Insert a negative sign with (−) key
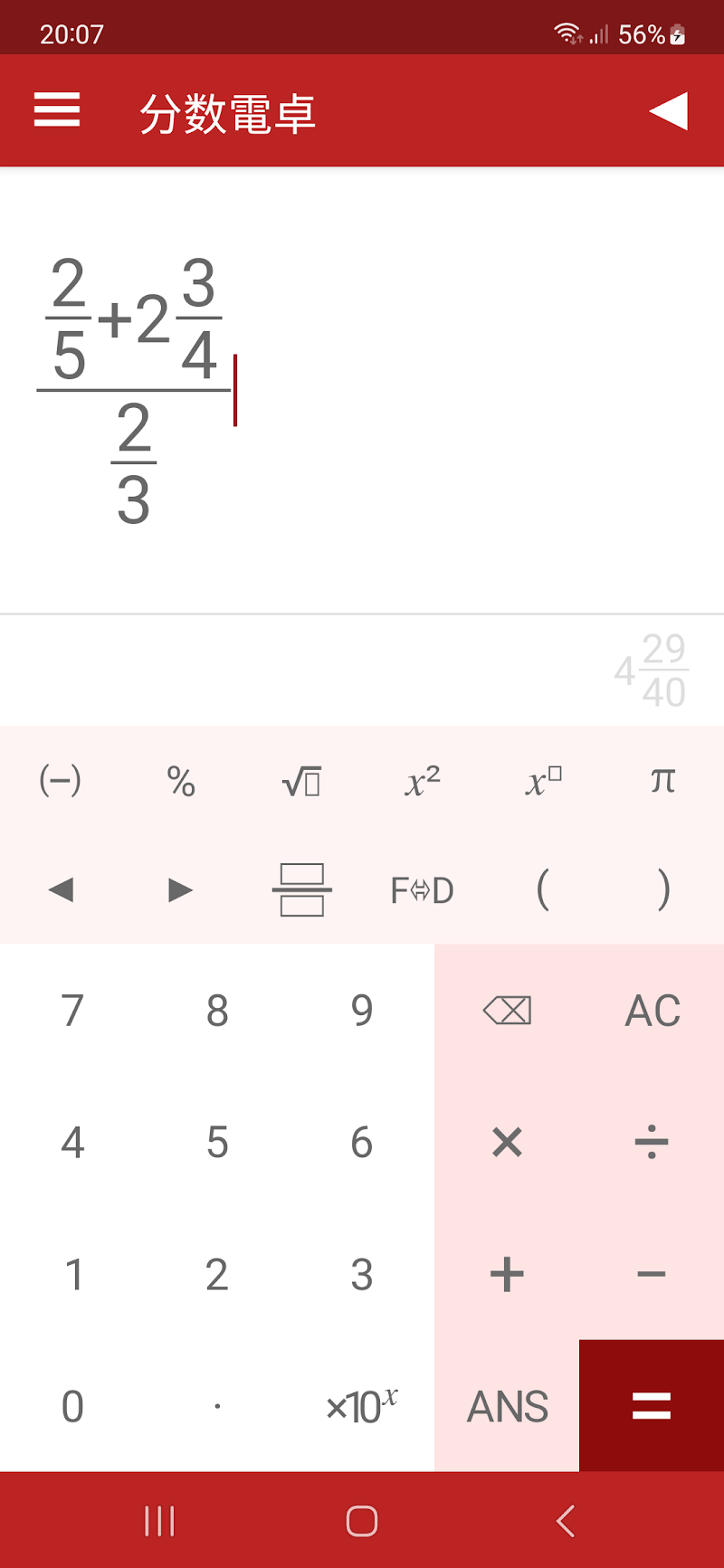This screenshot has width=724, height=1568. point(61,781)
